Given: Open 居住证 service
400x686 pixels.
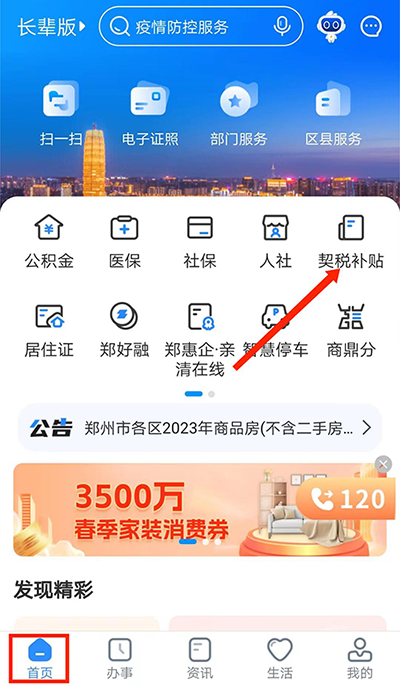Looking at the screenshot, I should click(49, 331).
